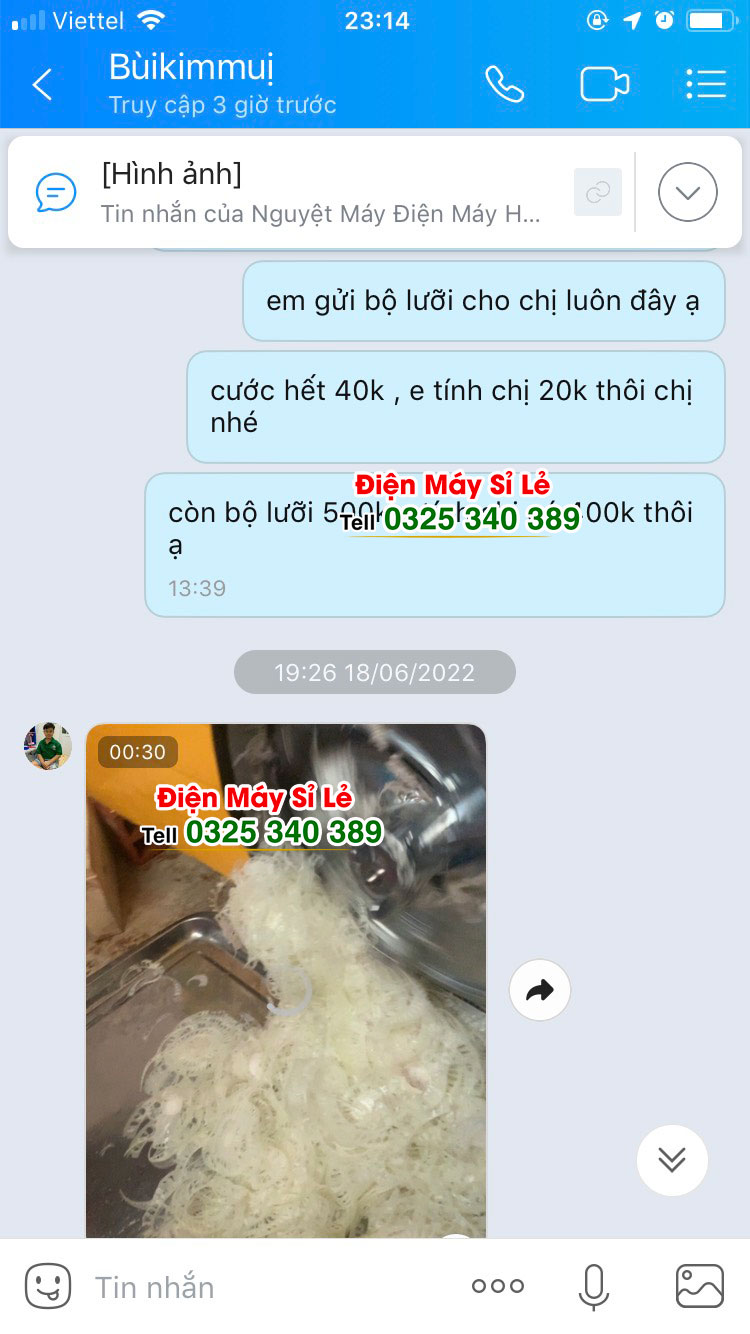Screen dimensions: 750x1334
Task: Open the photo gallery picker
Action: pos(700,1287)
